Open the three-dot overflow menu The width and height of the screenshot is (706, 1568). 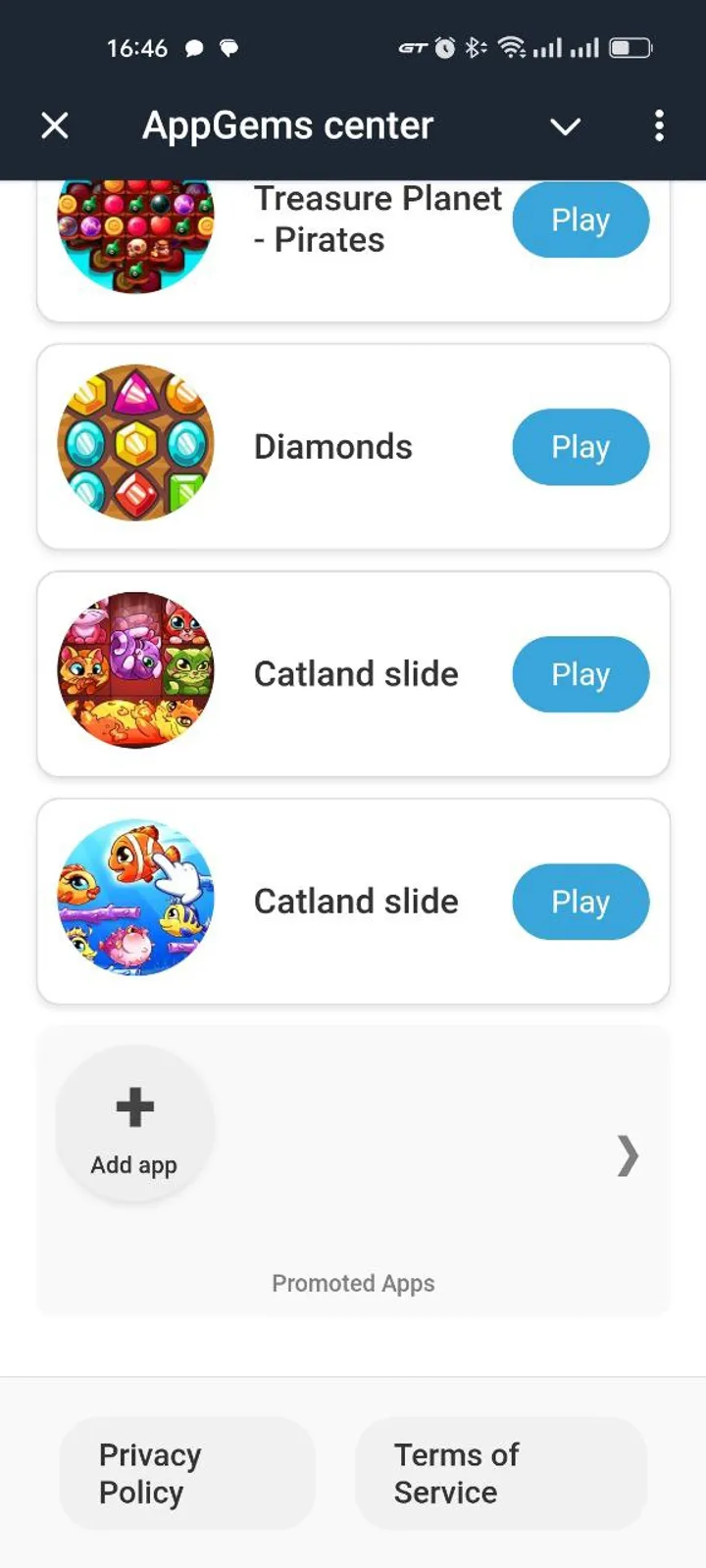coord(659,125)
